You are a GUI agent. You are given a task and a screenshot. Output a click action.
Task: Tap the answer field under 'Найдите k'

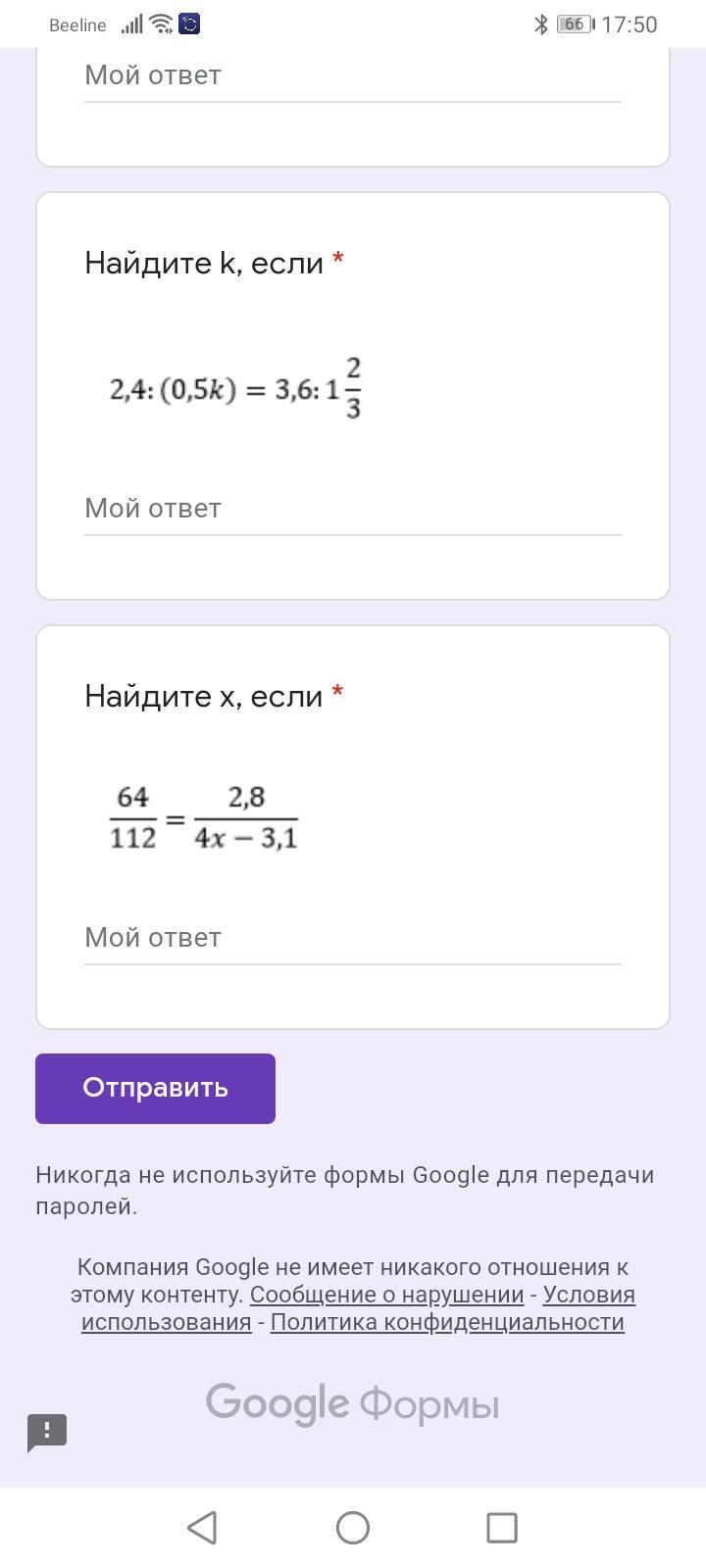(x=352, y=509)
